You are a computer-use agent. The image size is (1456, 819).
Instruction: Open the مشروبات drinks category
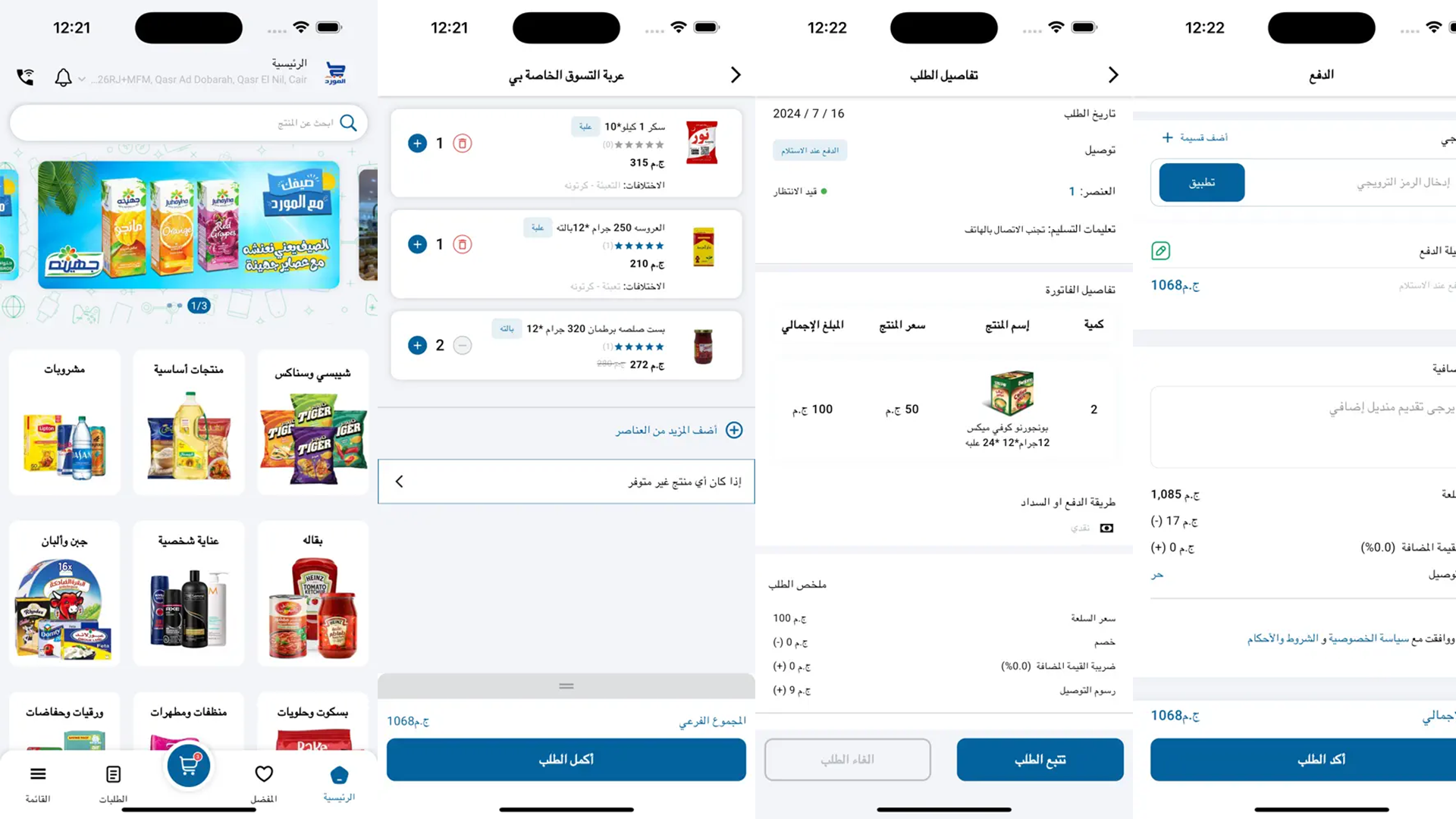click(64, 422)
